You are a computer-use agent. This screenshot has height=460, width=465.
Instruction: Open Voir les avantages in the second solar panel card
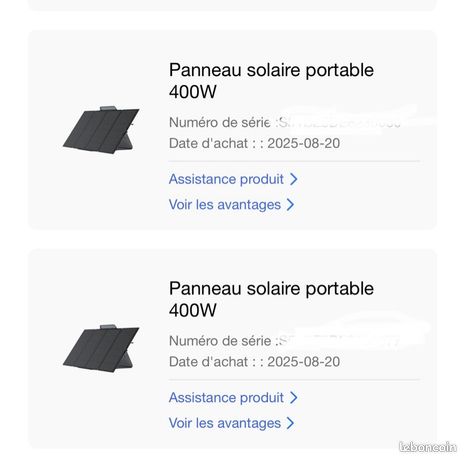point(231,423)
